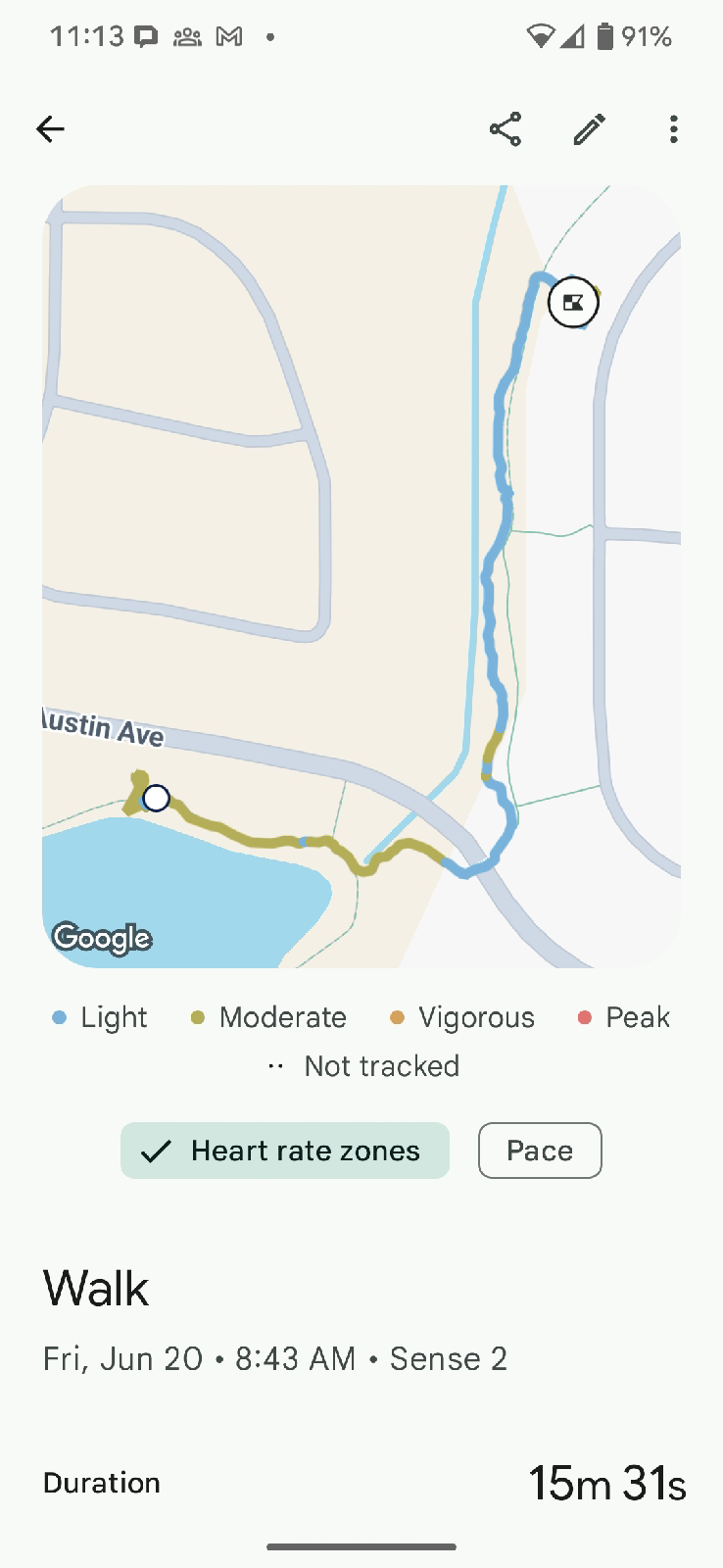Switch the map to Pace view
Viewport: 723px width, 1568px height.
[540, 1151]
